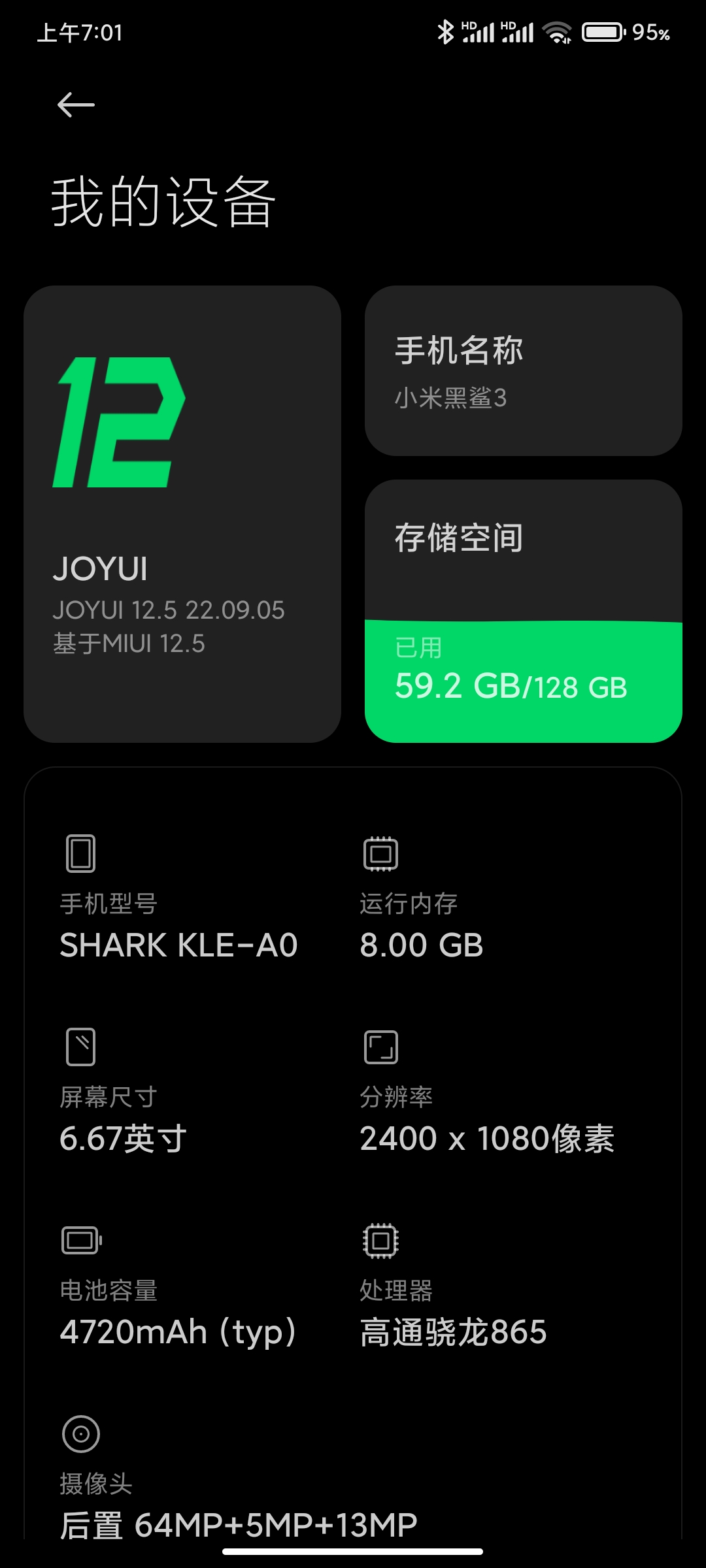Open the JOYUI 12.5 version card

coord(182,514)
